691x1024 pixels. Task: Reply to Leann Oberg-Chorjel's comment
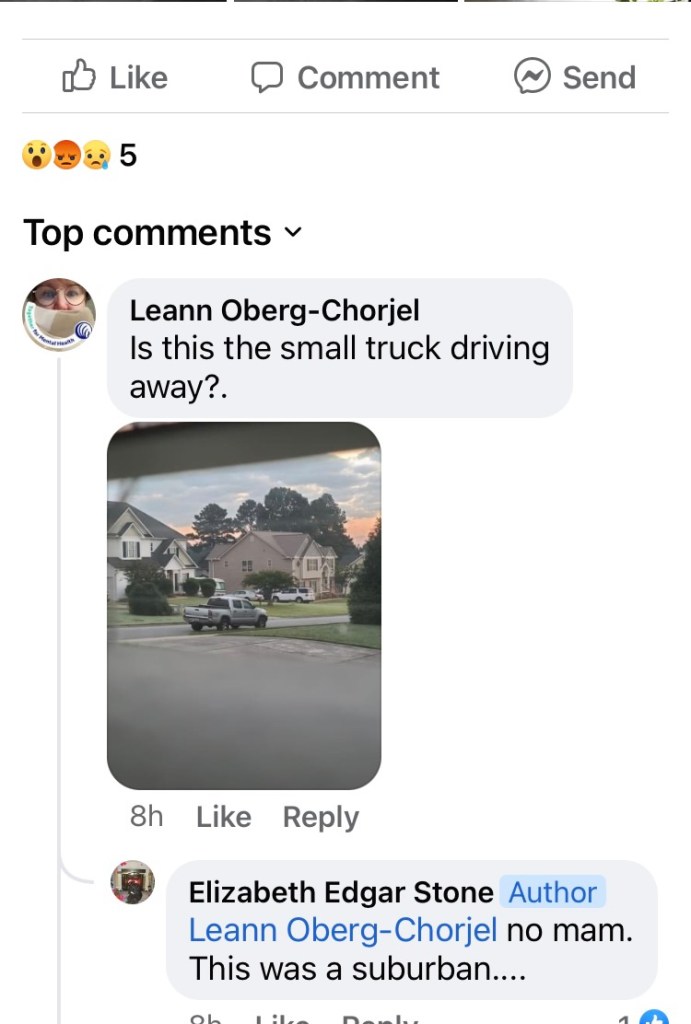click(320, 817)
